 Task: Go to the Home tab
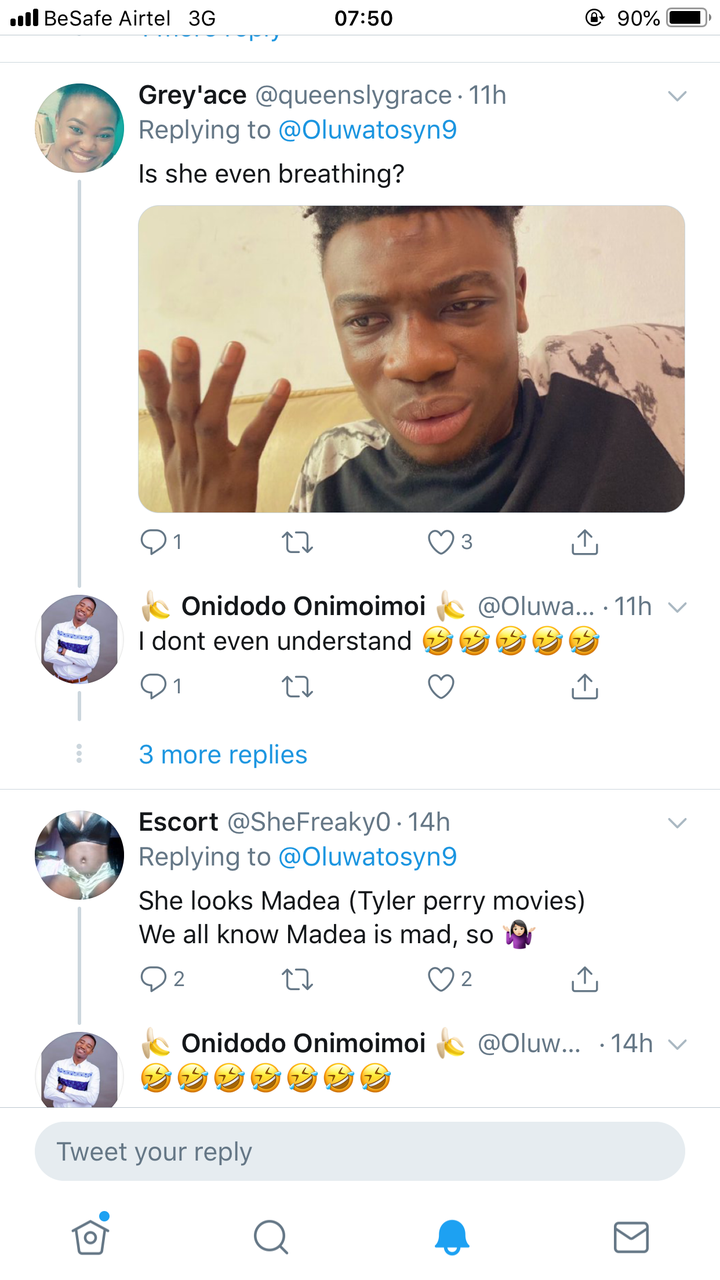pyautogui.click(x=90, y=1236)
